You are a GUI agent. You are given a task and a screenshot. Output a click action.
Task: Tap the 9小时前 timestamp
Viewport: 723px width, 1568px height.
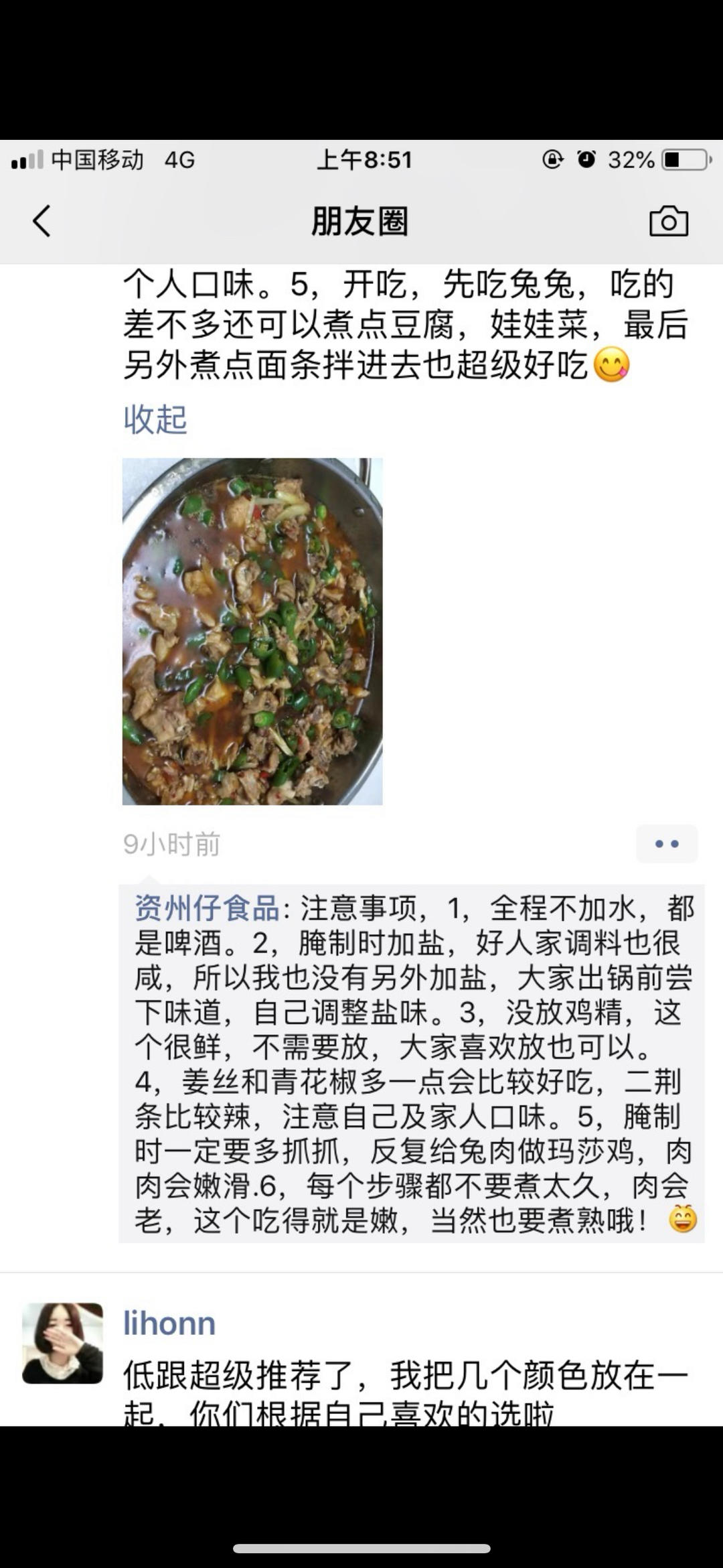171,845
